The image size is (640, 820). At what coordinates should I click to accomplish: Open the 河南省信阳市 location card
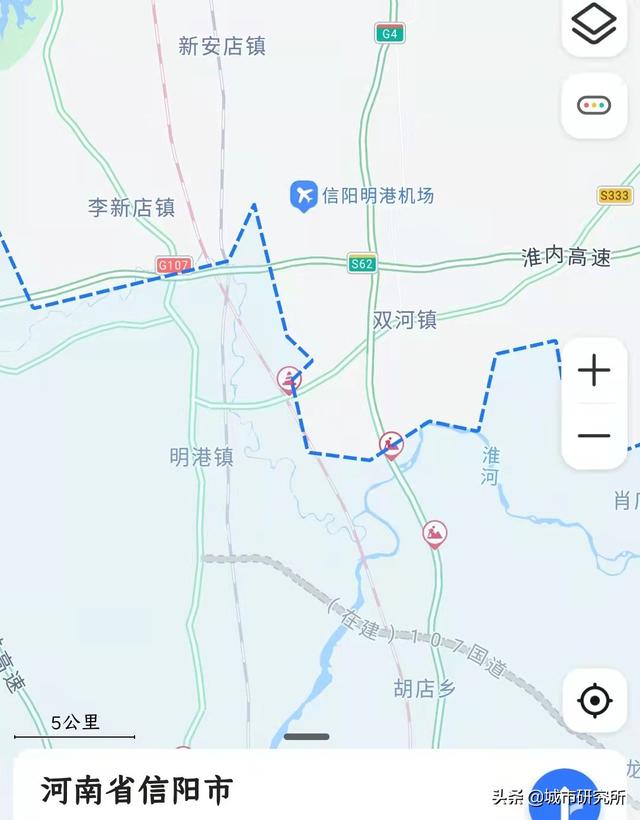(137, 790)
